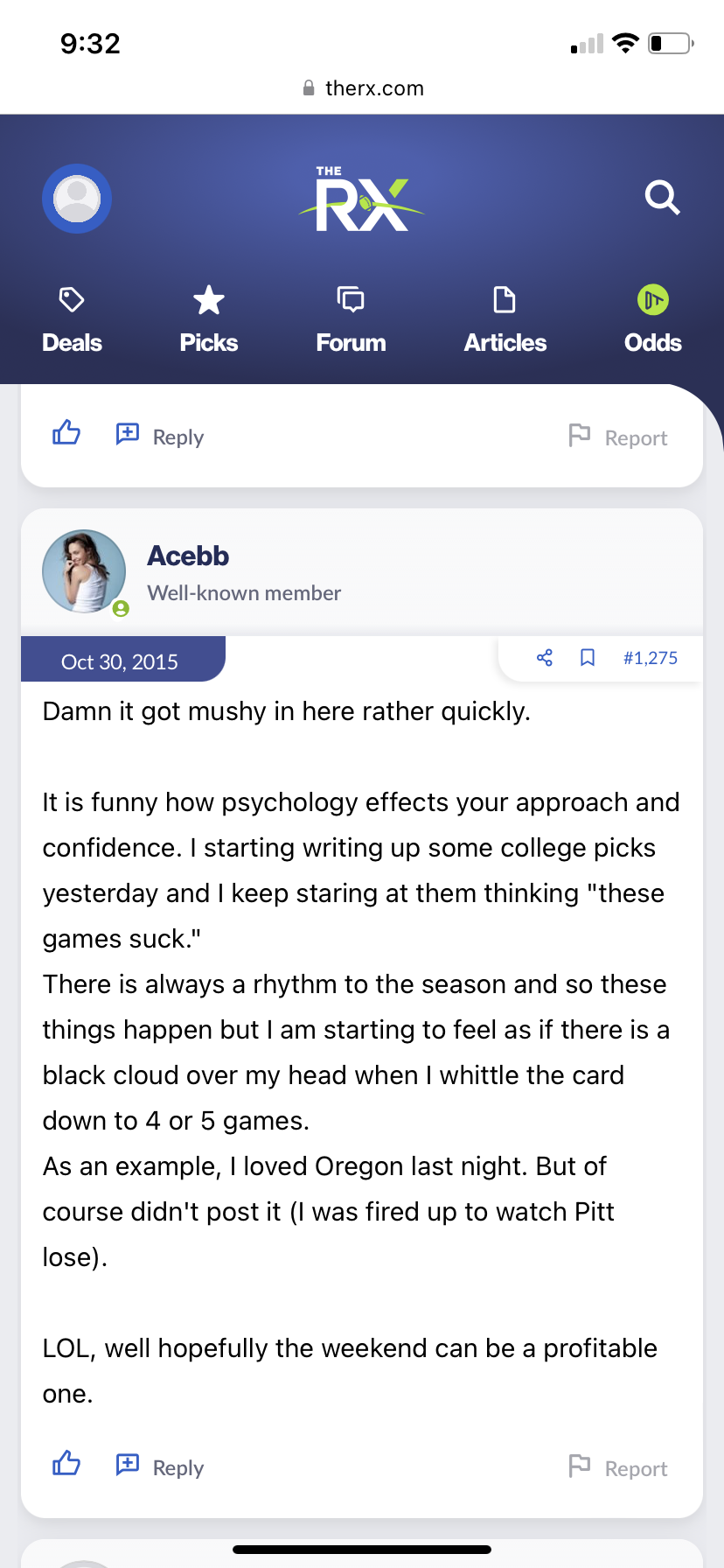Like the previous post above Acebb's

click(66, 432)
